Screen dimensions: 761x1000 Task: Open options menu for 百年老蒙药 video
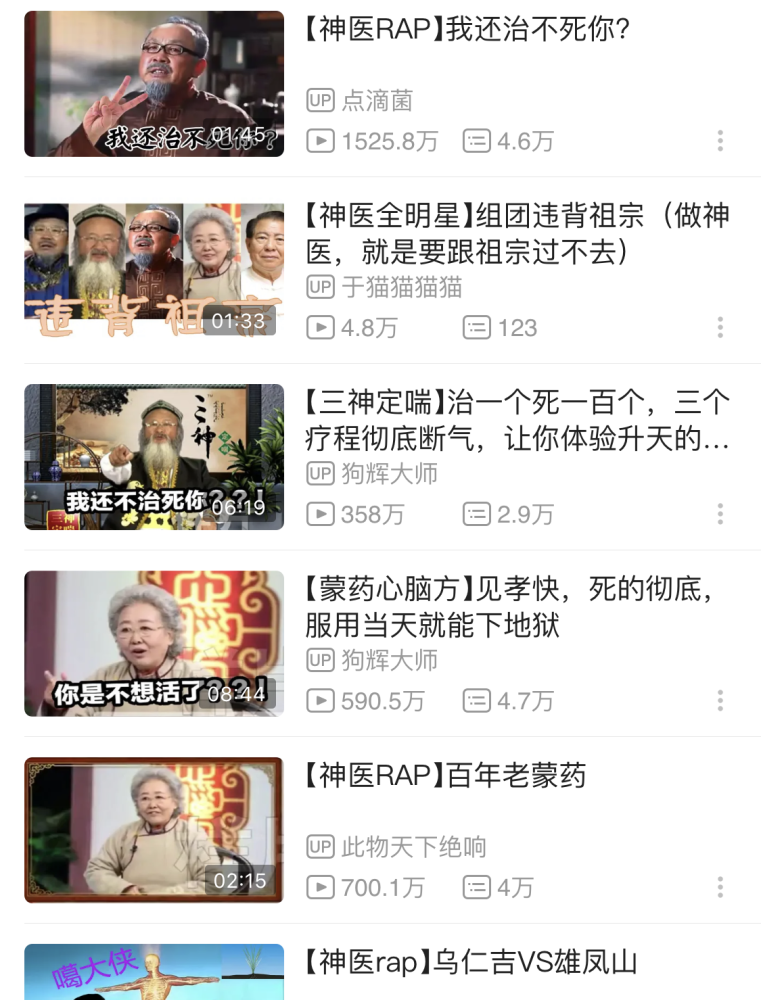point(719,888)
